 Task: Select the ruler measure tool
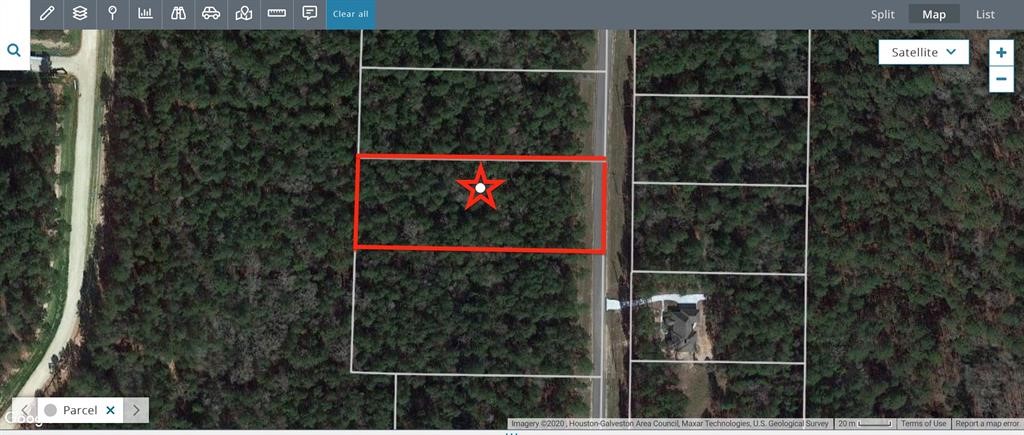point(277,14)
